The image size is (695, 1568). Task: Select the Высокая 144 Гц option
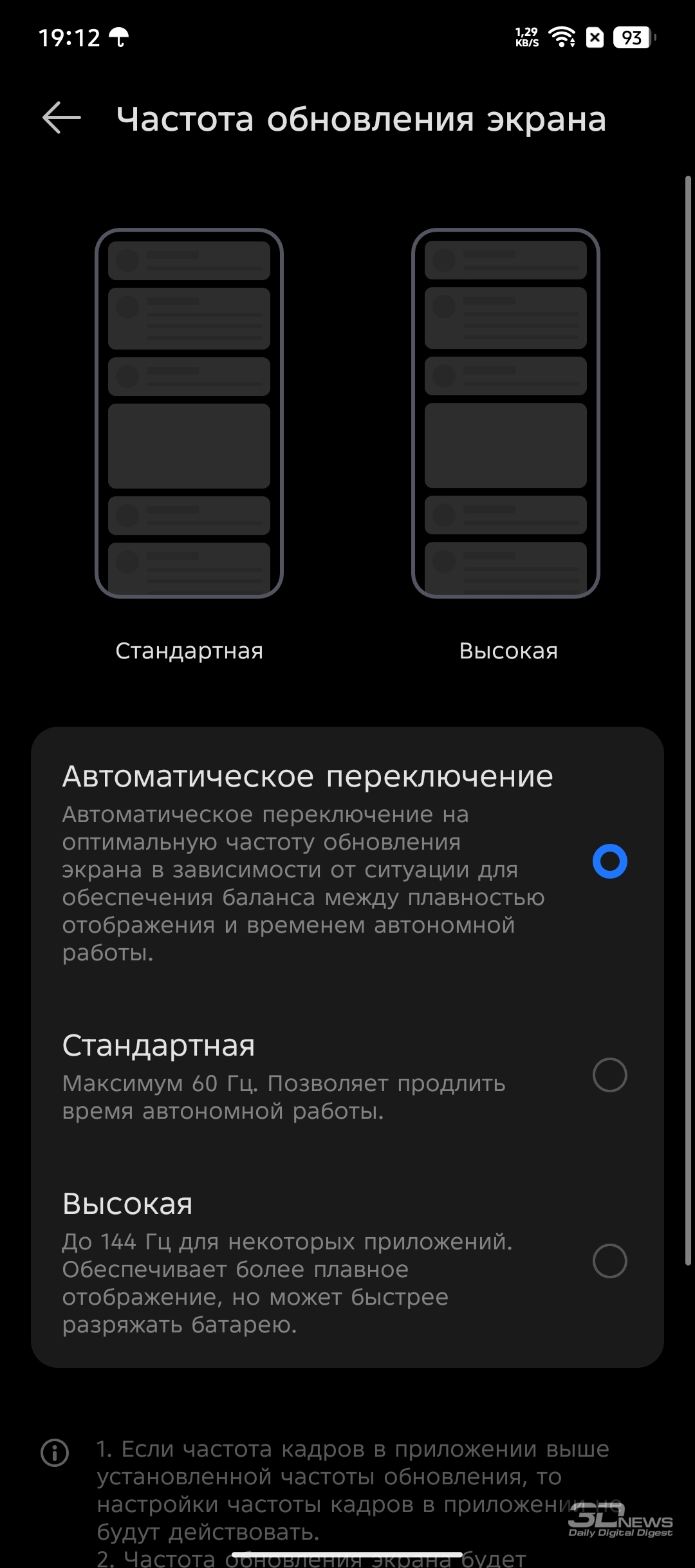point(347,1261)
